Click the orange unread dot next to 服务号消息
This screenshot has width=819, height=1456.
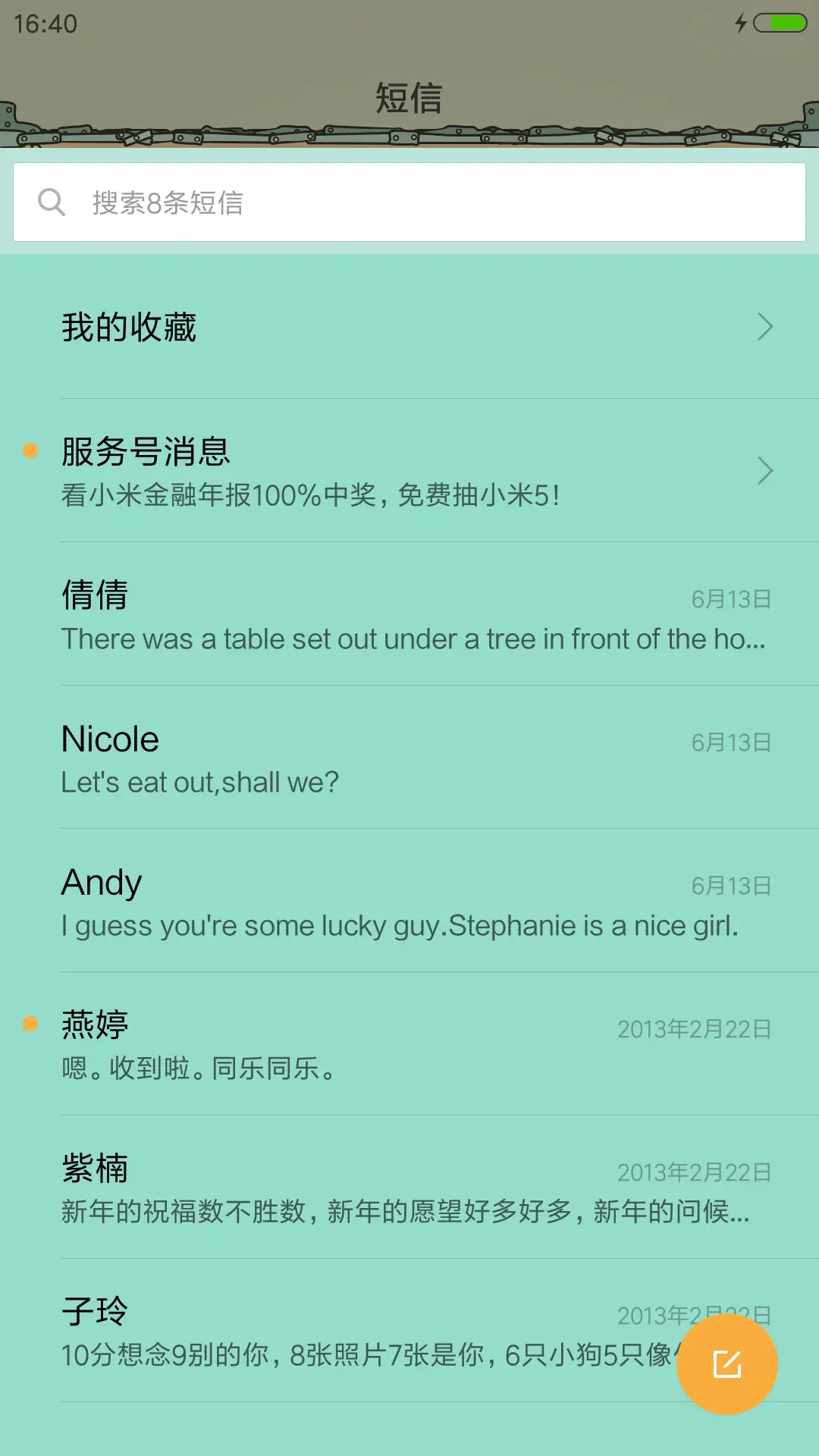(30, 450)
